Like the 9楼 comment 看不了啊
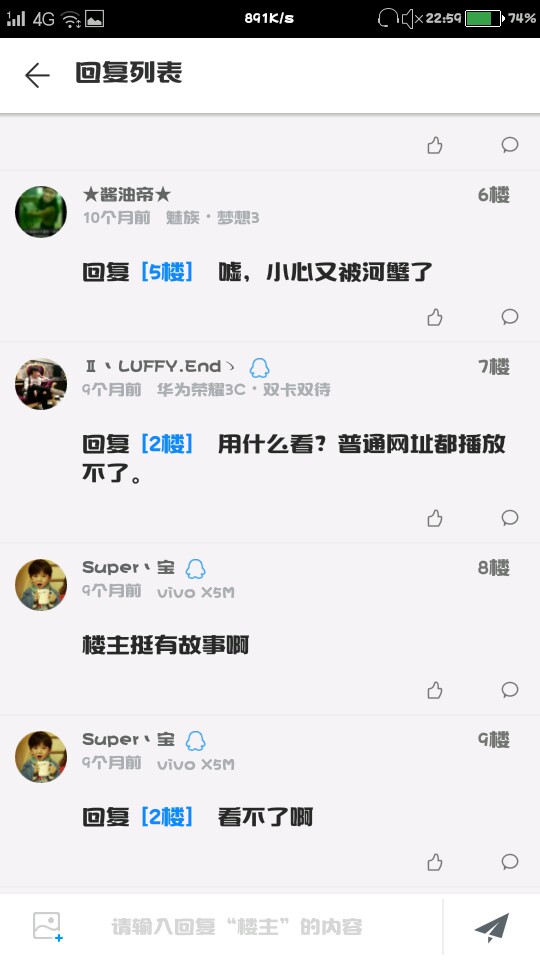This screenshot has height=960, width=540. pos(435,862)
